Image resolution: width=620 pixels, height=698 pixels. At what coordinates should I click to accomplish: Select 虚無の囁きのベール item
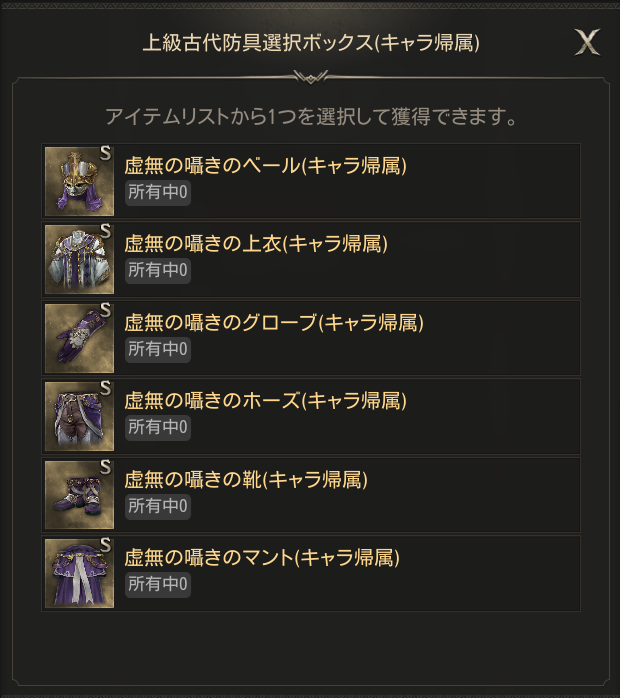click(310, 181)
